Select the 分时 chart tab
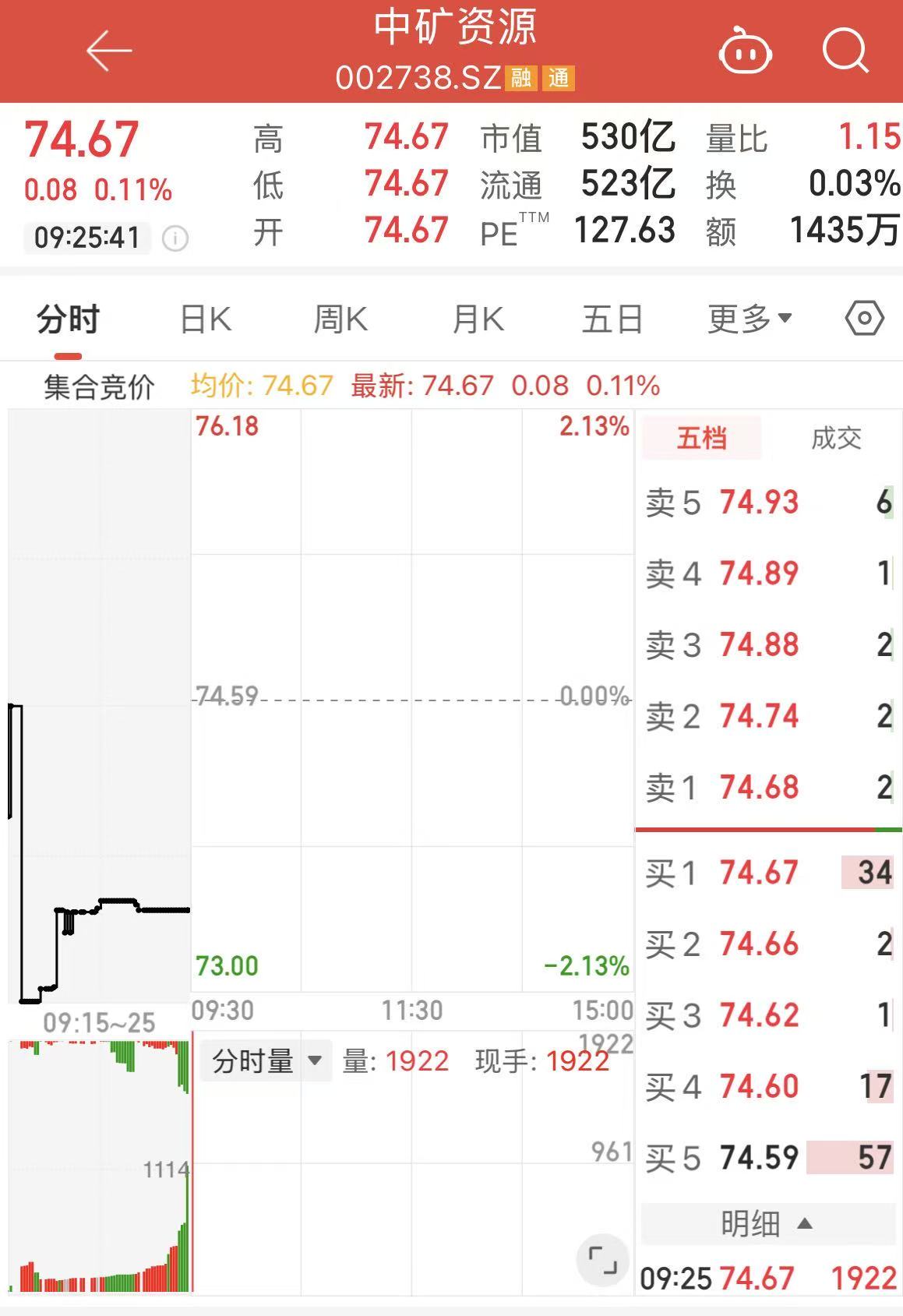This screenshot has height=1316, width=903. coord(69,319)
